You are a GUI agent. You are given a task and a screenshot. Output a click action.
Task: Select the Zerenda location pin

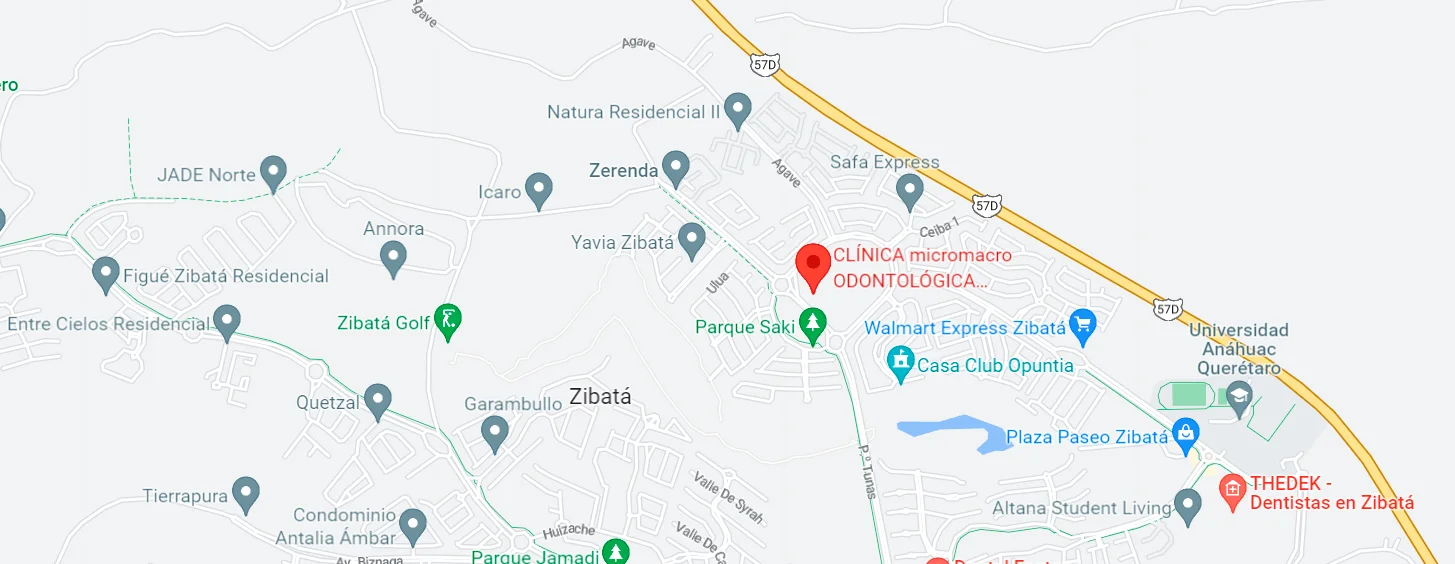point(676,167)
